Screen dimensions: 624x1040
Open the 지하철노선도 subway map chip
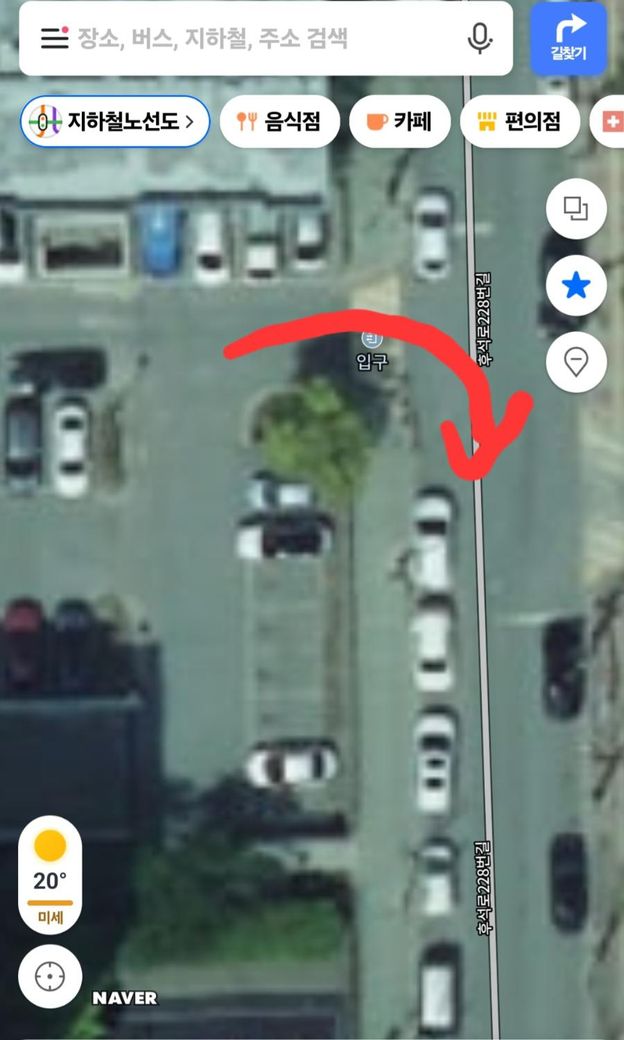pos(114,122)
